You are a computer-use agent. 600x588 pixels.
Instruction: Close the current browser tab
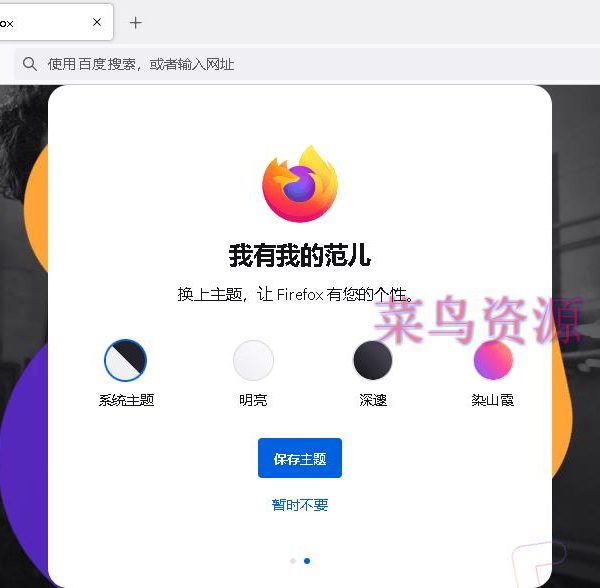(x=97, y=22)
